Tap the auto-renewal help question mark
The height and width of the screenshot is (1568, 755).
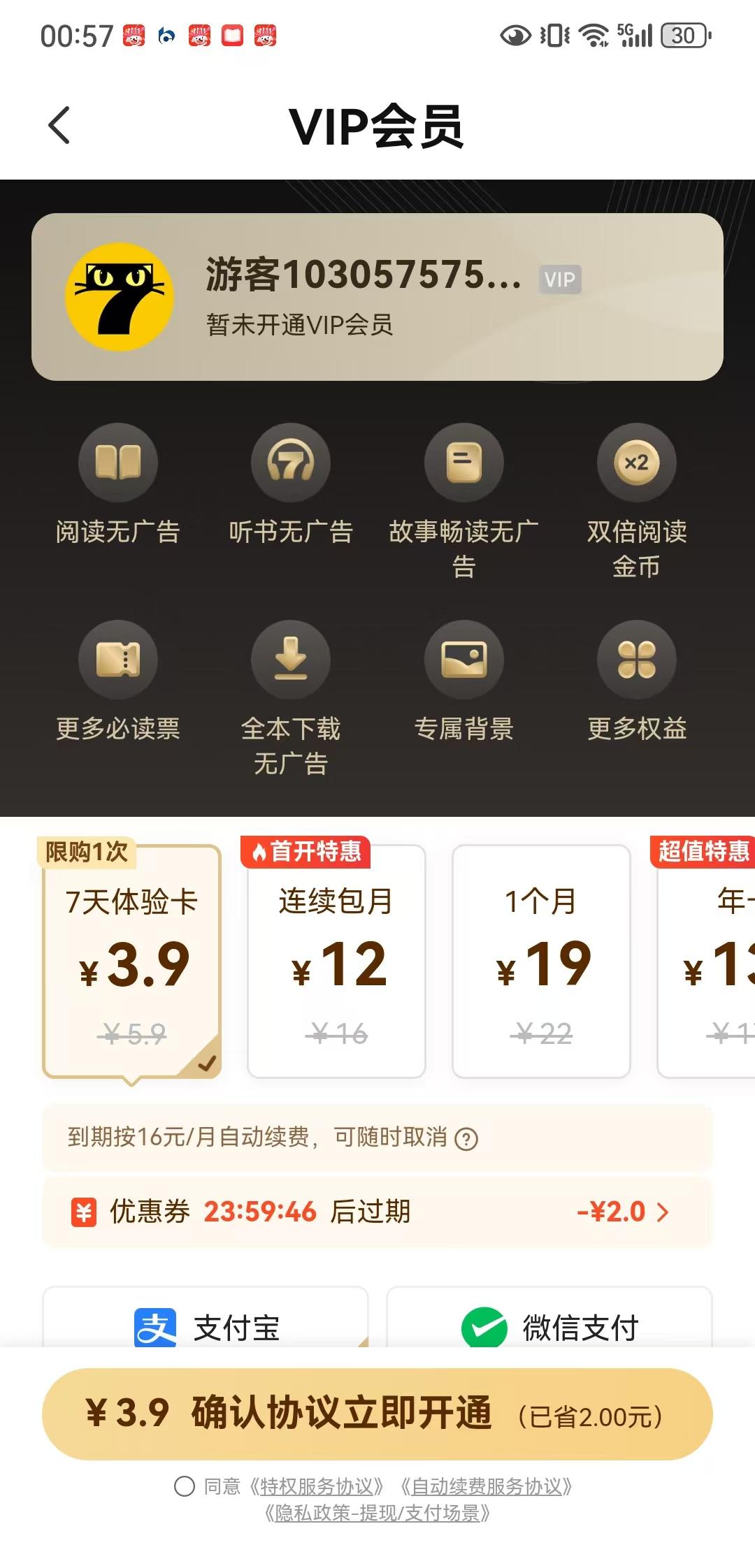[466, 1140]
